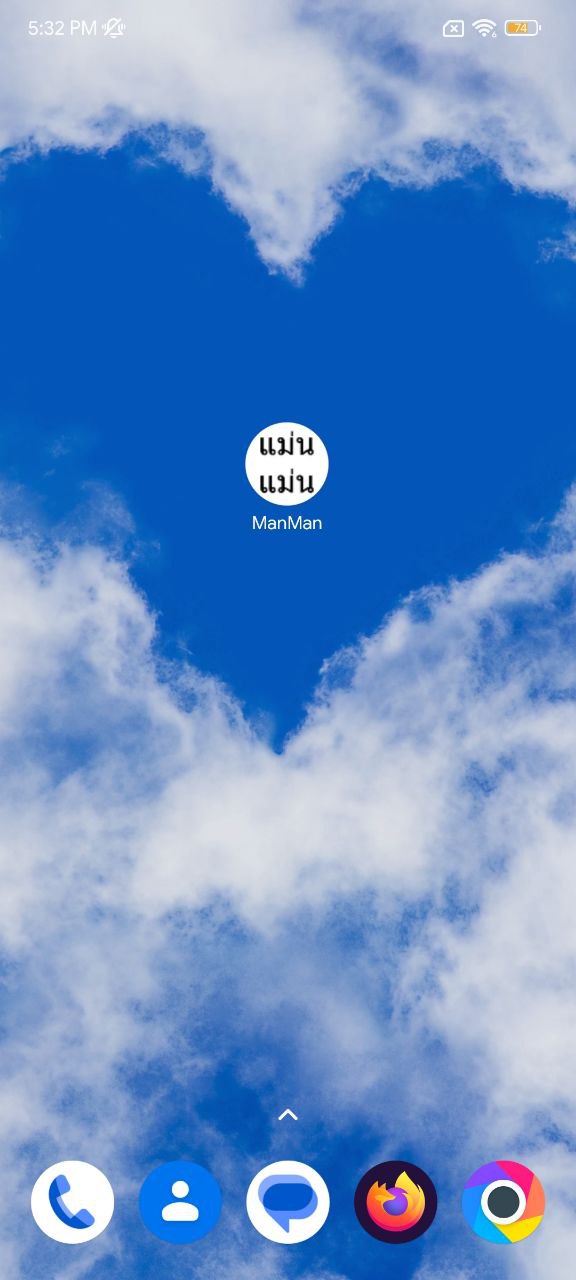The image size is (576, 1280).
Task: Launch the Firefox browser
Action: 396,1202
